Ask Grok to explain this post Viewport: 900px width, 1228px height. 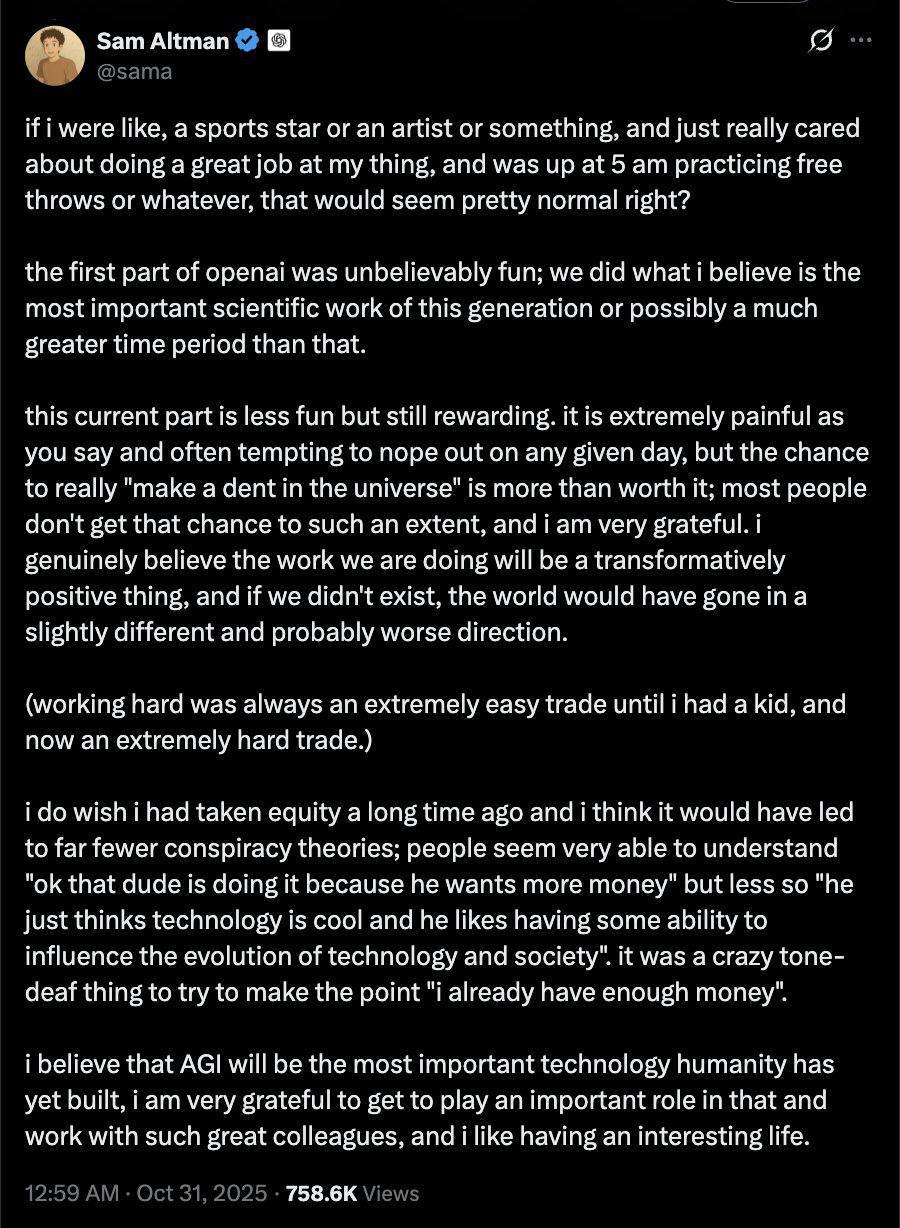[x=820, y=42]
